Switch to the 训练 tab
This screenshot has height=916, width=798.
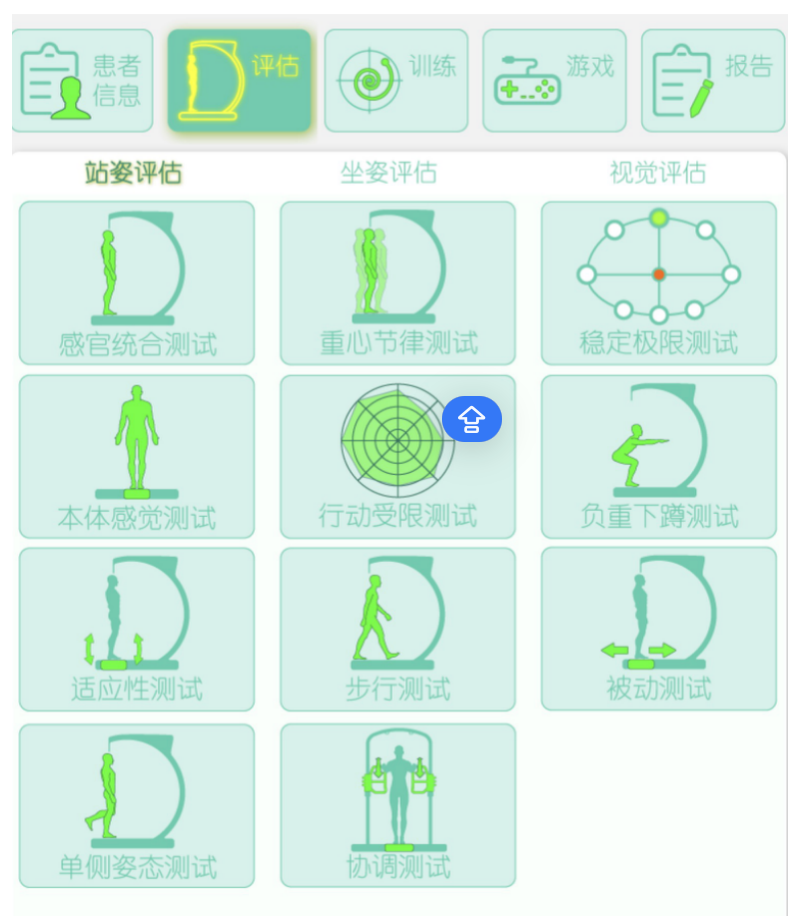396,80
